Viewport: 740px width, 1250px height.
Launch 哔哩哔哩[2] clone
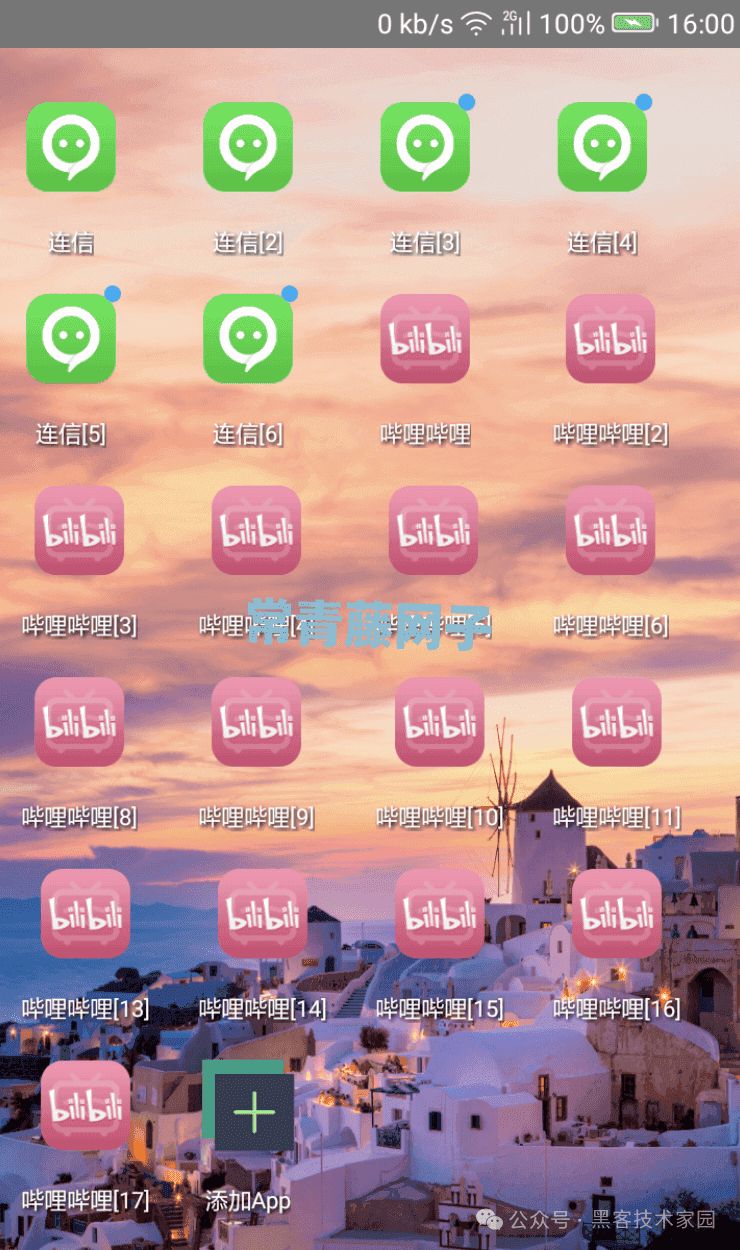tap(611, 339)
